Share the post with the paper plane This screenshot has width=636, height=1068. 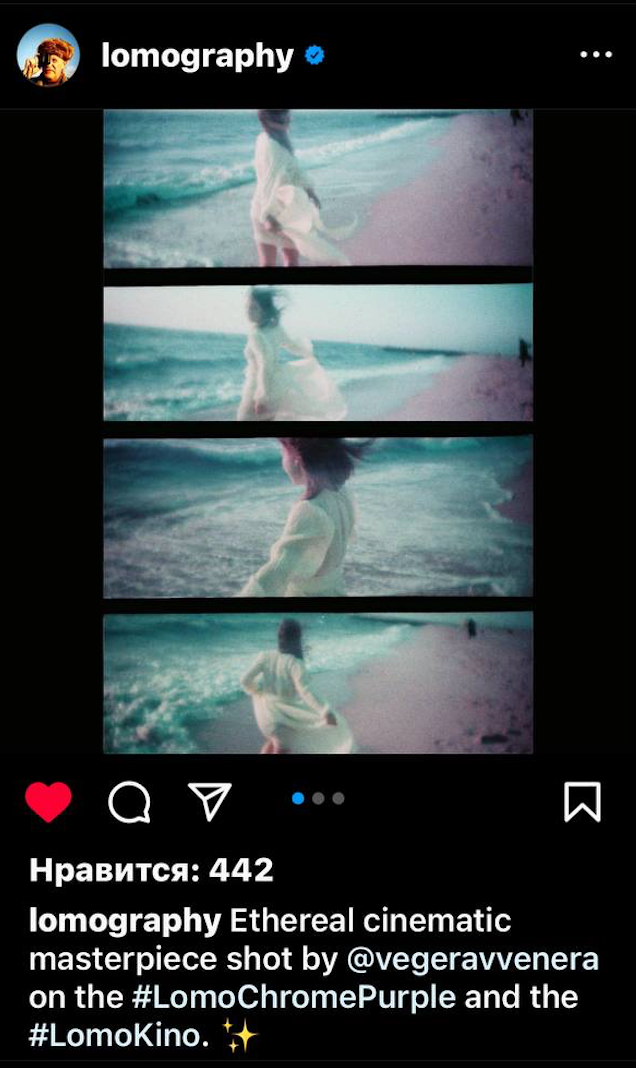tap(210, 802)
